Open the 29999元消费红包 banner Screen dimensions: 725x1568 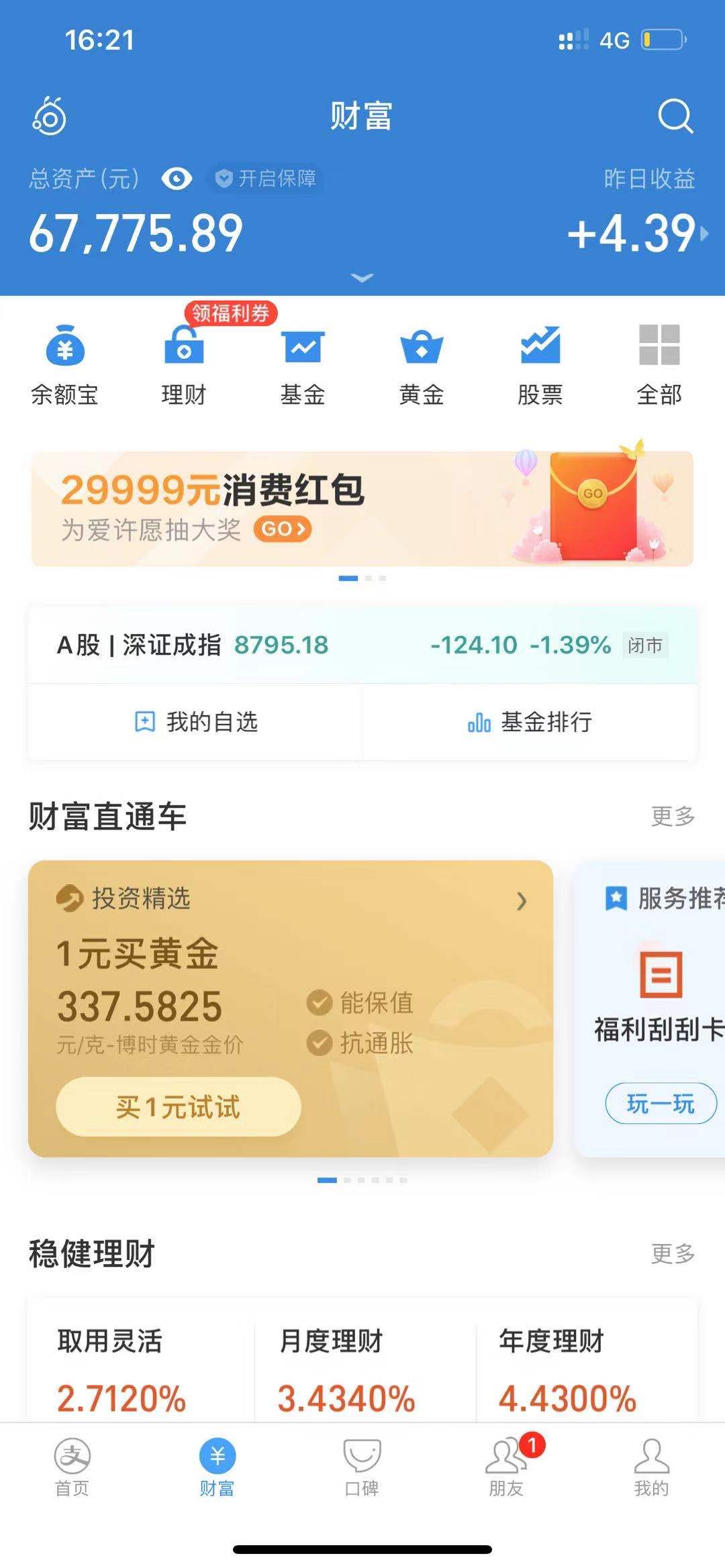click(x=362, y=509)
